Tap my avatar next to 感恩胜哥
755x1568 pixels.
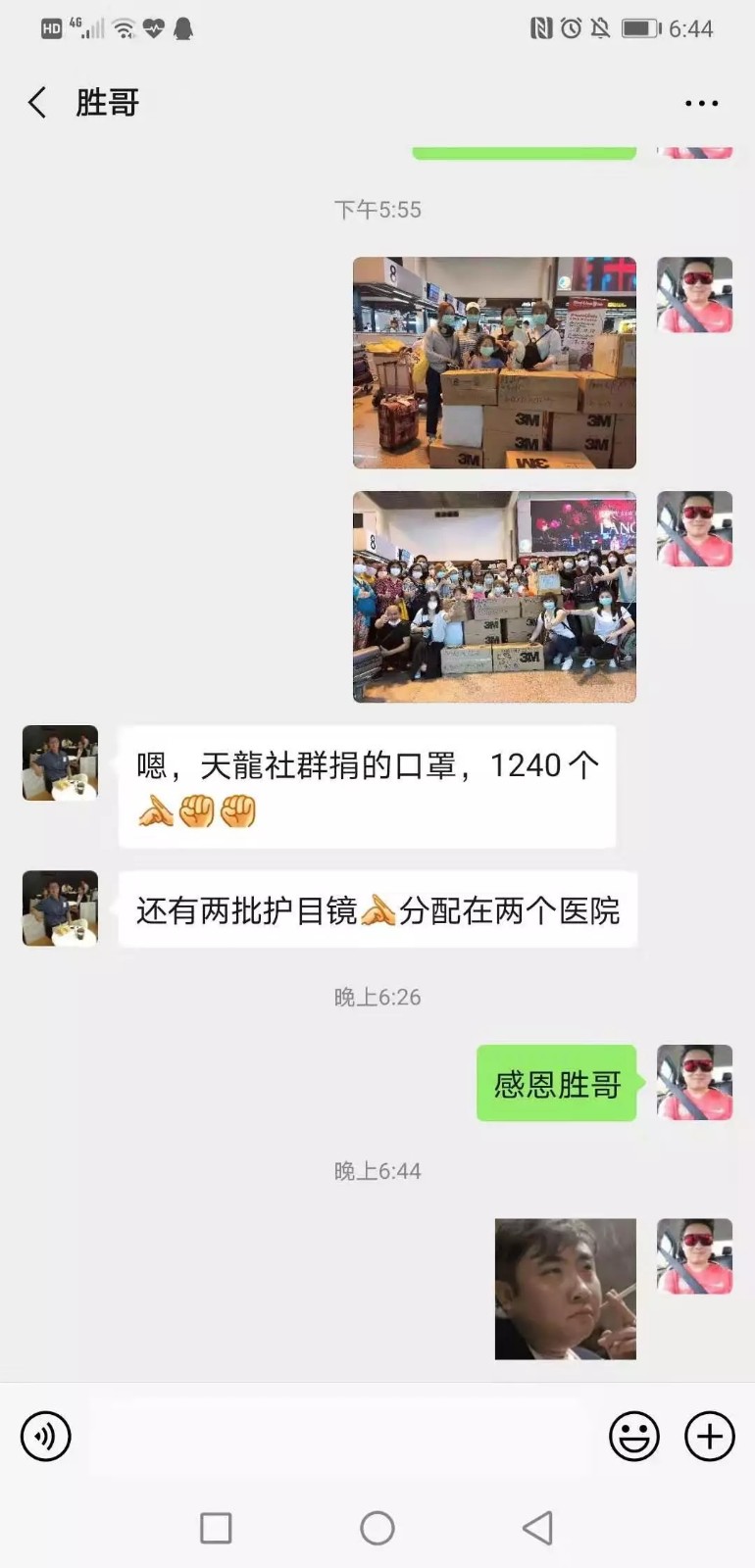pos(694,1082)
